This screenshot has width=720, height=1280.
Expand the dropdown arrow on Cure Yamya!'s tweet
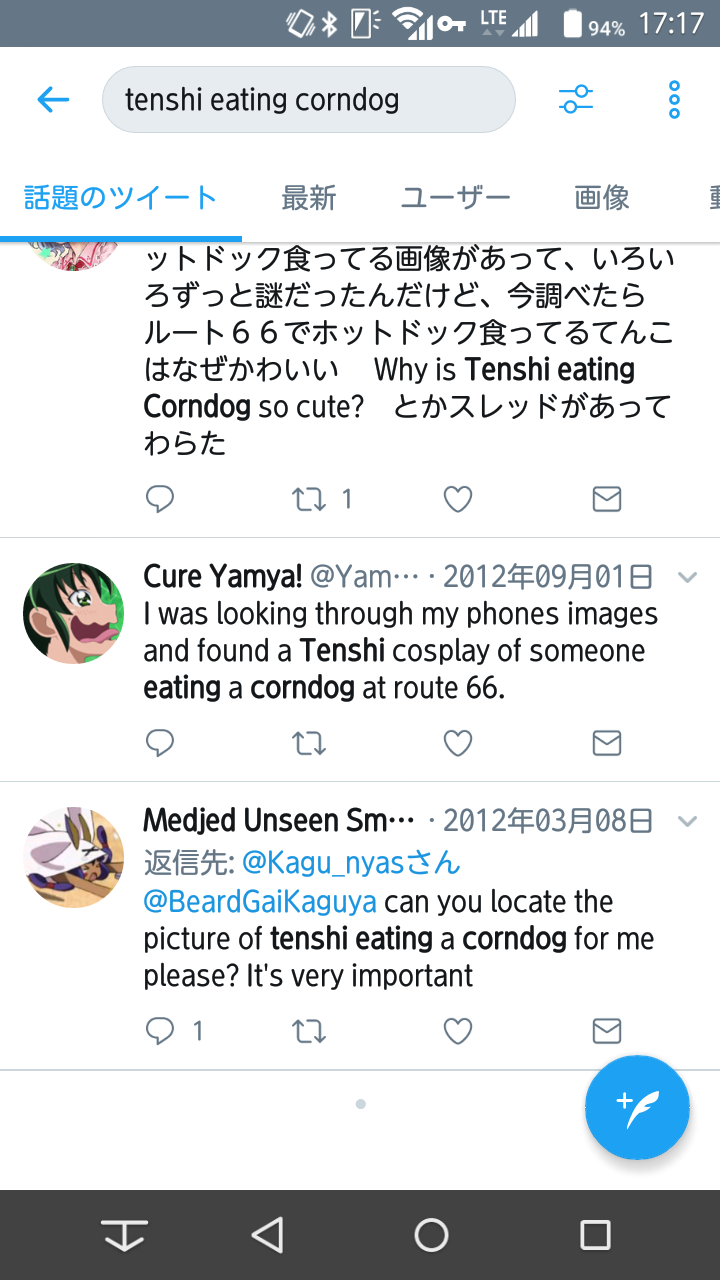pos(687,577)
